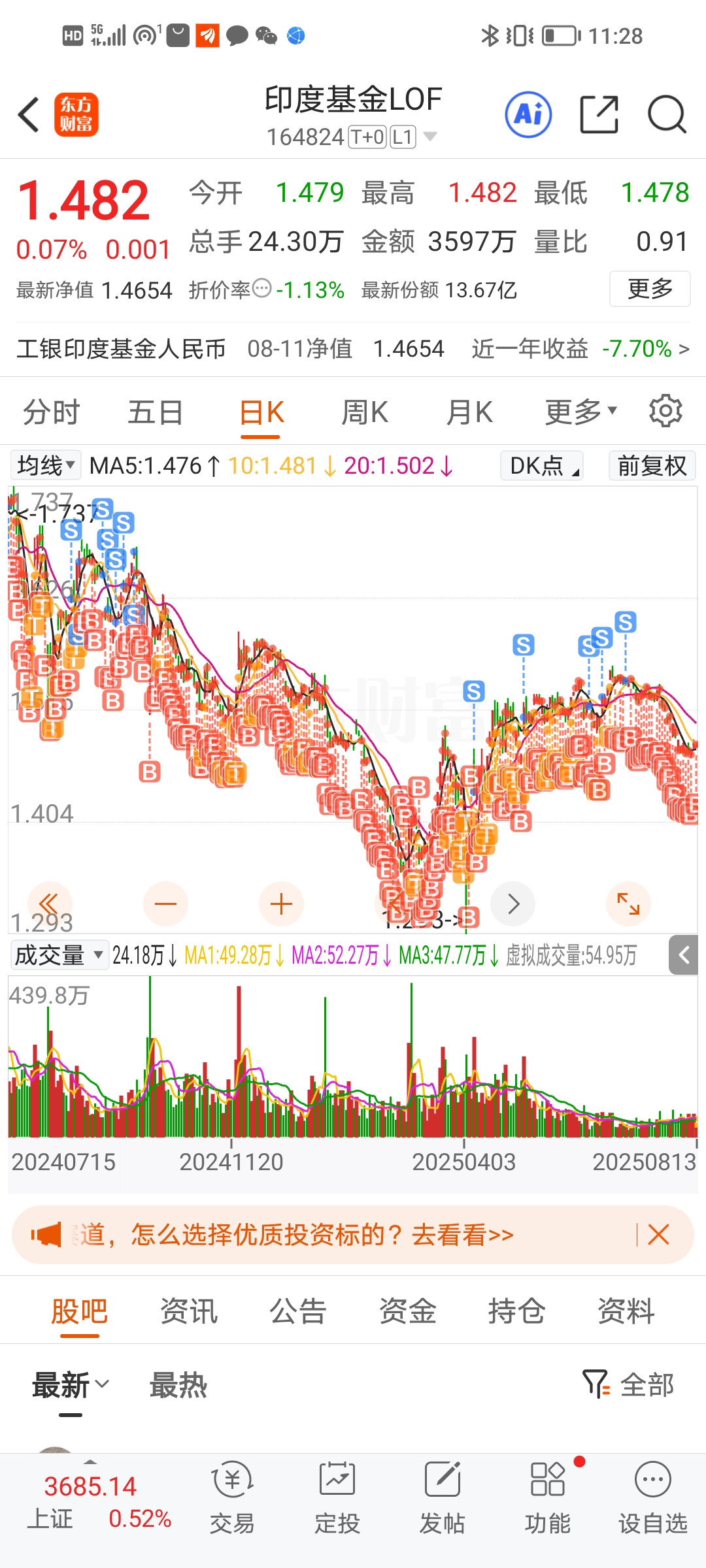Viewport: 706px width, 1568px height.
Task: Expand the 均线 indicator dropdown
Action: coord(45,465)
